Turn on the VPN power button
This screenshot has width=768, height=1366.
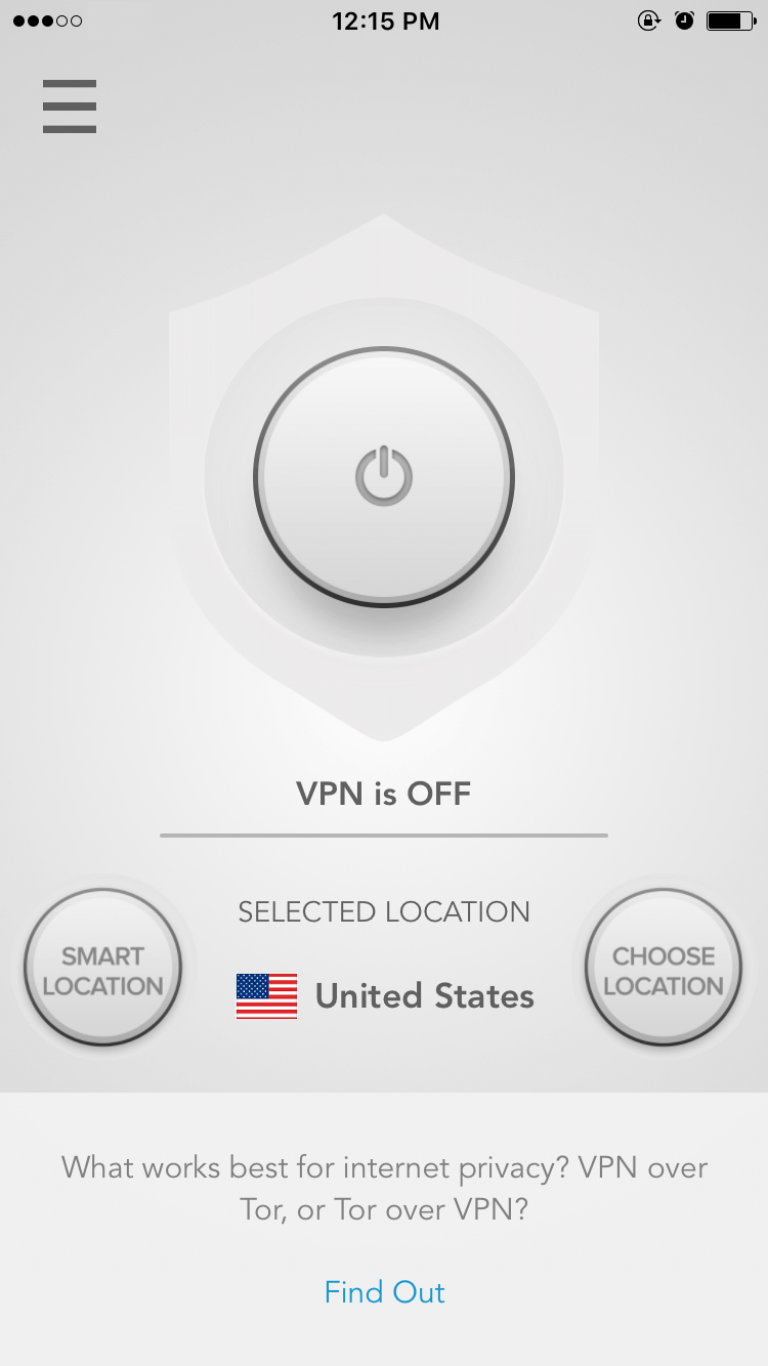tap(384, 477)
